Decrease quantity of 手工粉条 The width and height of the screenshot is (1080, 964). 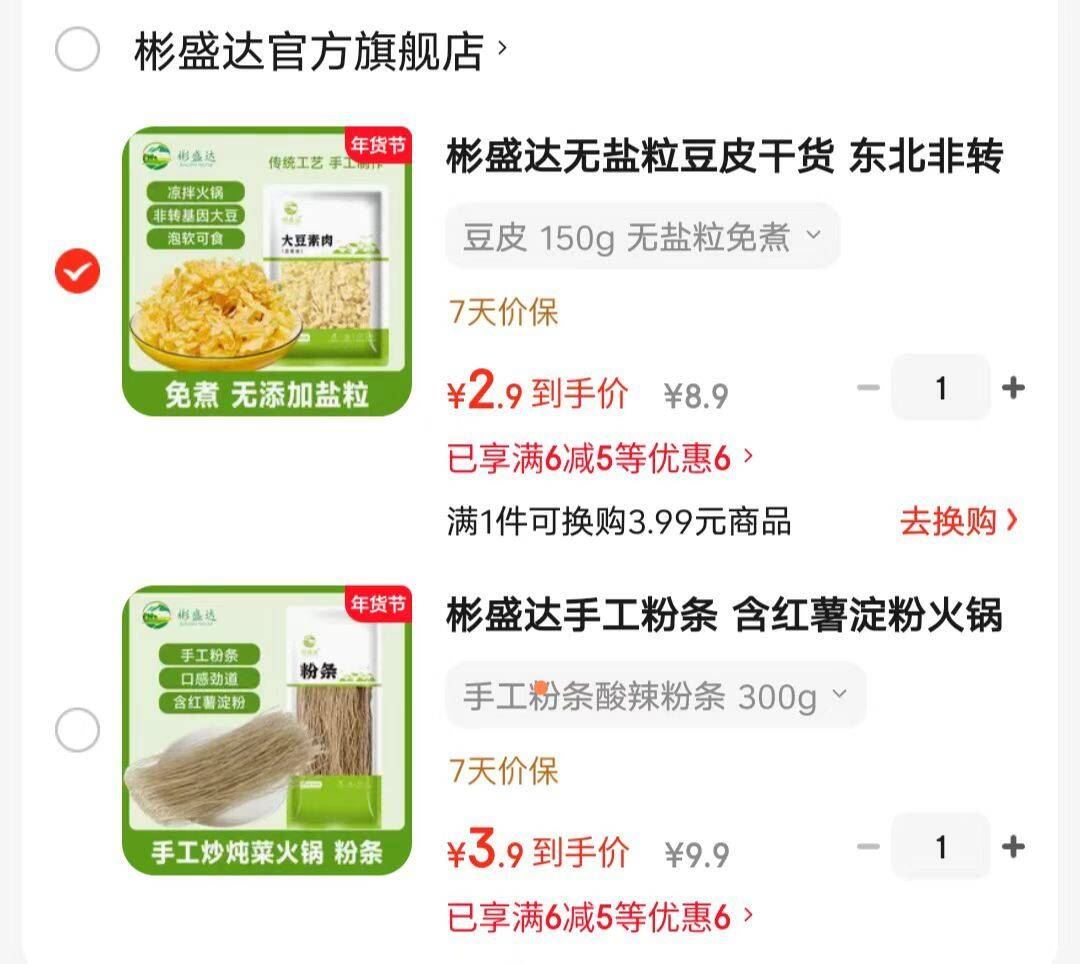click(868, 847)
